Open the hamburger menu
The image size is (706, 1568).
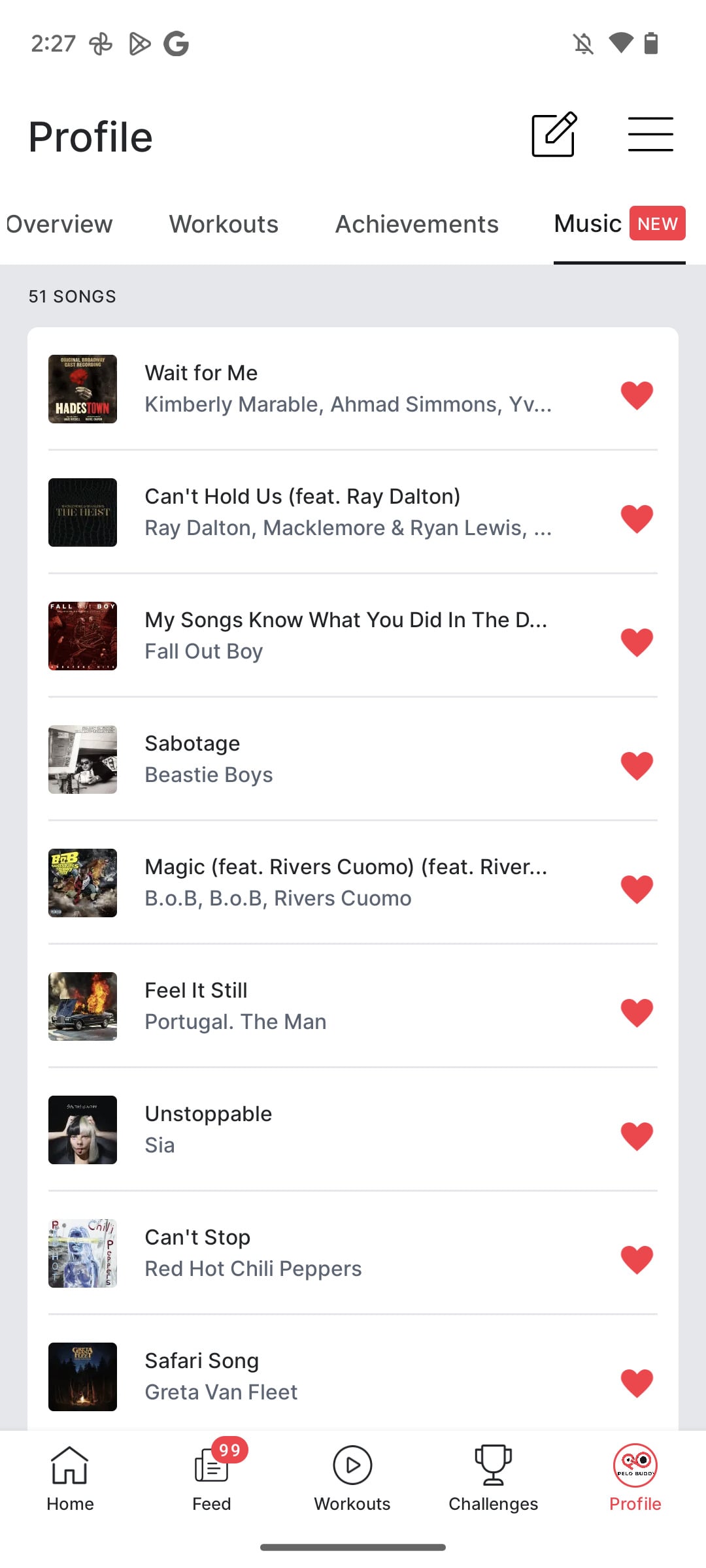pos(651,134)
